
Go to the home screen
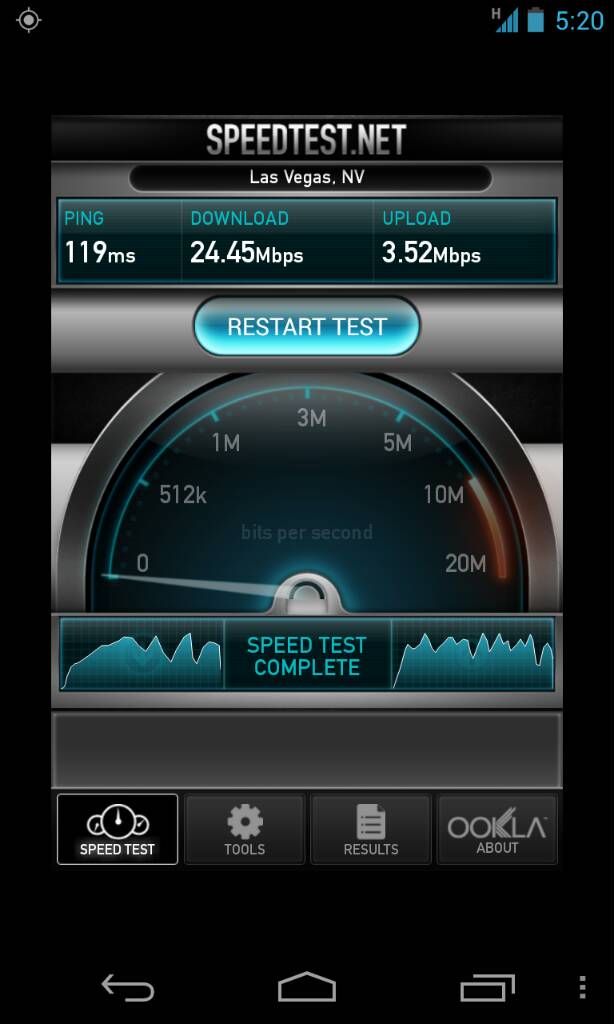pyautogui.click(x=307, y=988)
